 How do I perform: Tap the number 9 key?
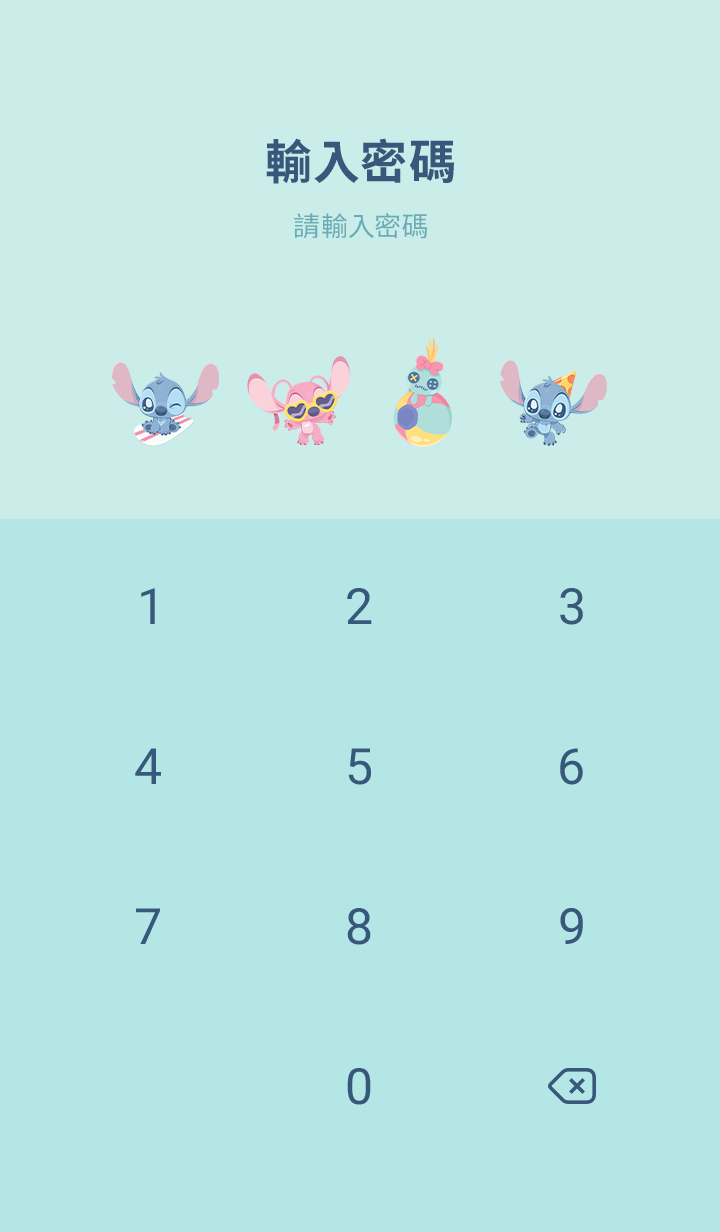click(571, 927)
